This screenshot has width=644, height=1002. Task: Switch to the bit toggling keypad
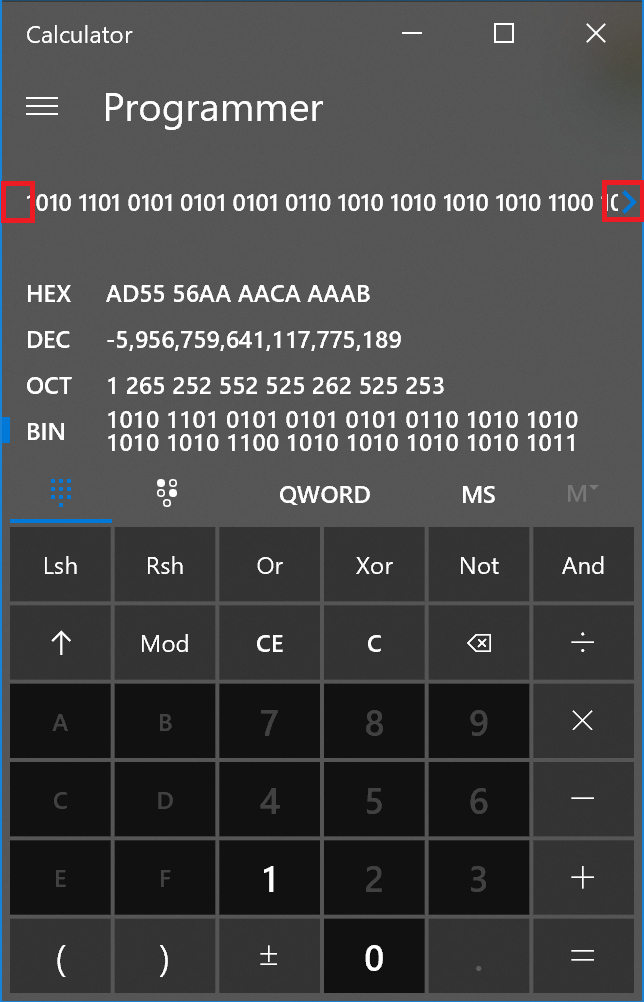click(166, 493)
